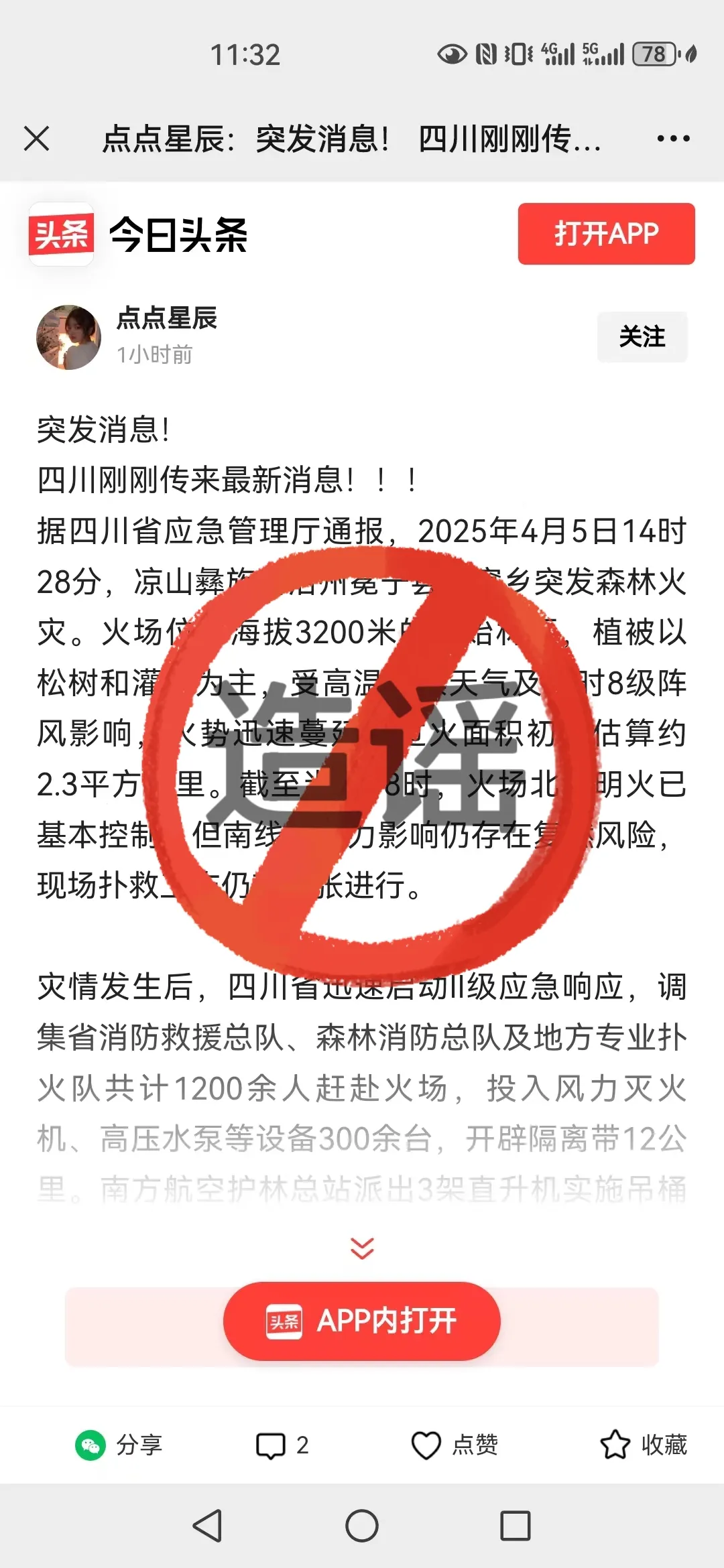This screenshot has width=724, height=1568.
Task: Open the comments with 2 replies
Action: [x=282, y=1445]
